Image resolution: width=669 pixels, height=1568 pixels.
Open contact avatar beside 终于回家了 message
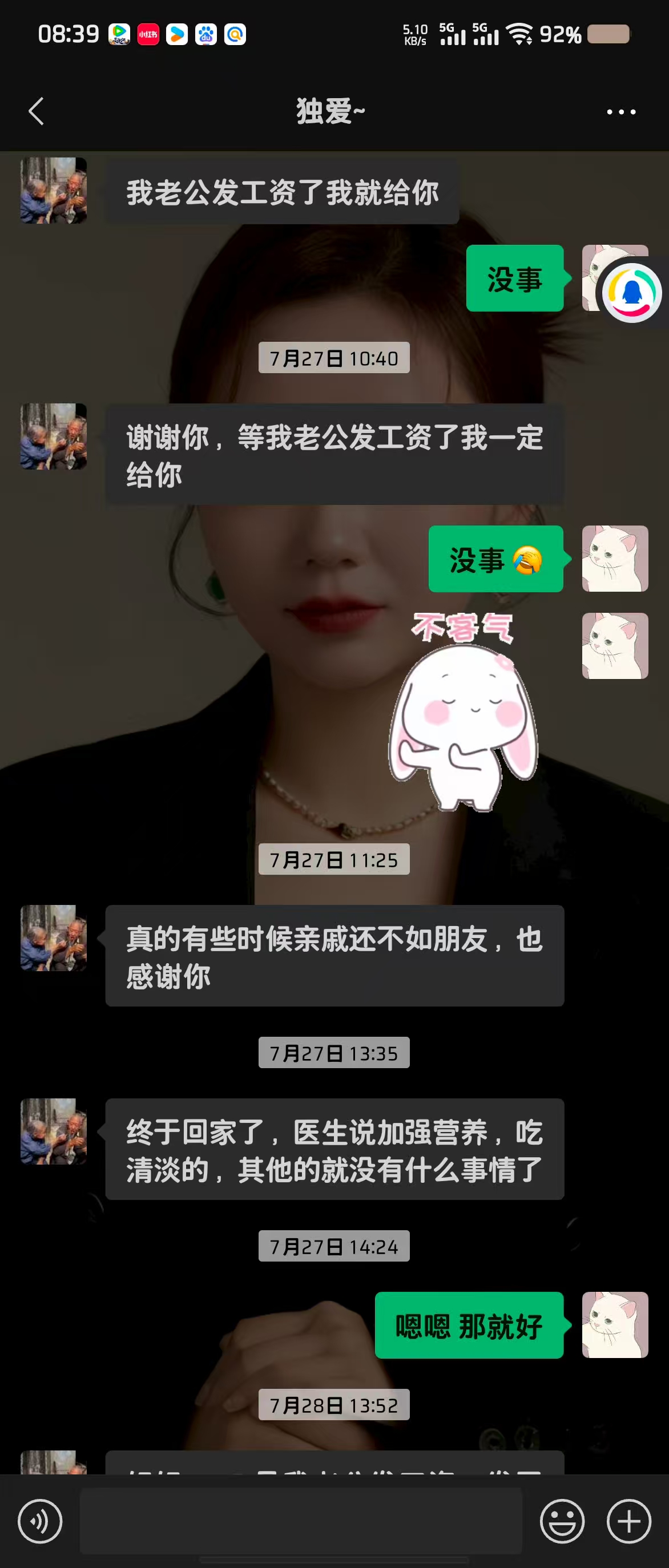coord(54,1131)
